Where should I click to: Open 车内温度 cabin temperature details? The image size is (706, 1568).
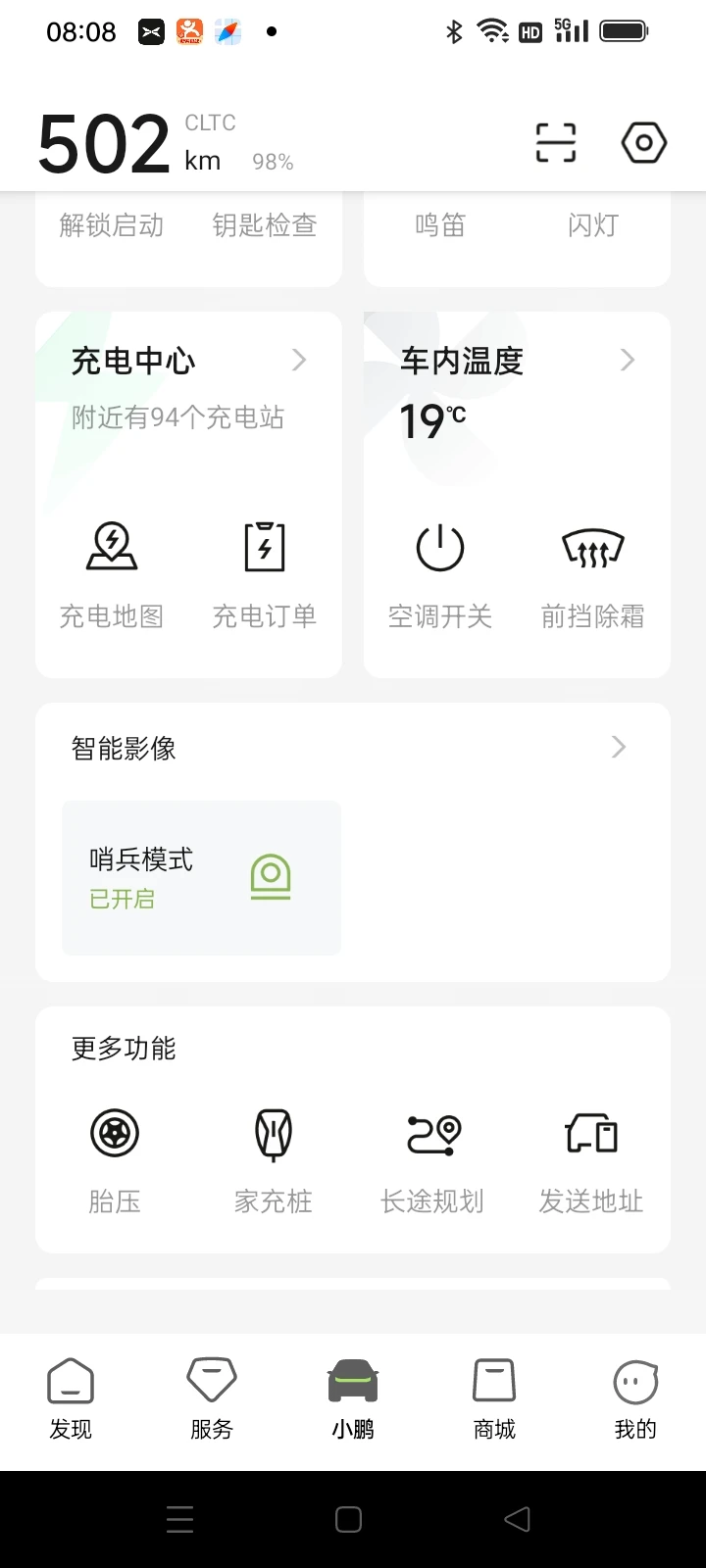[x=517, y=362]
